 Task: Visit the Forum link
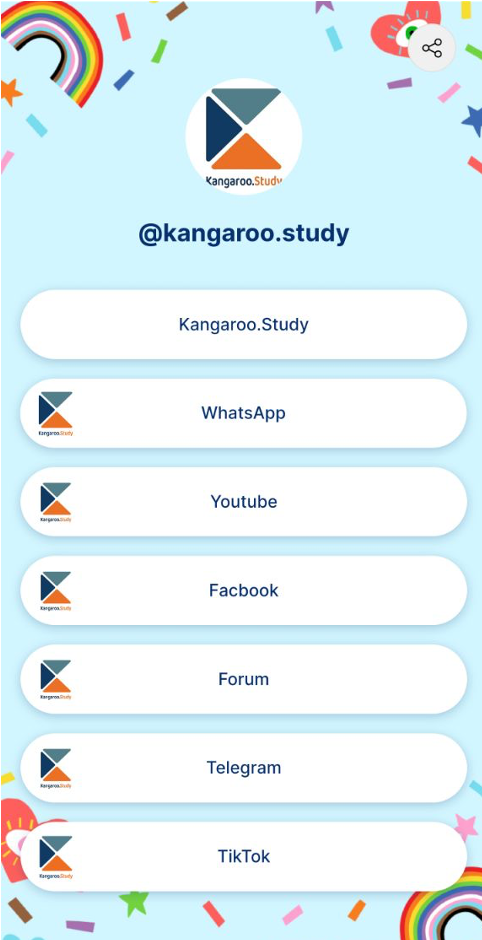click(x=243, y=679)
